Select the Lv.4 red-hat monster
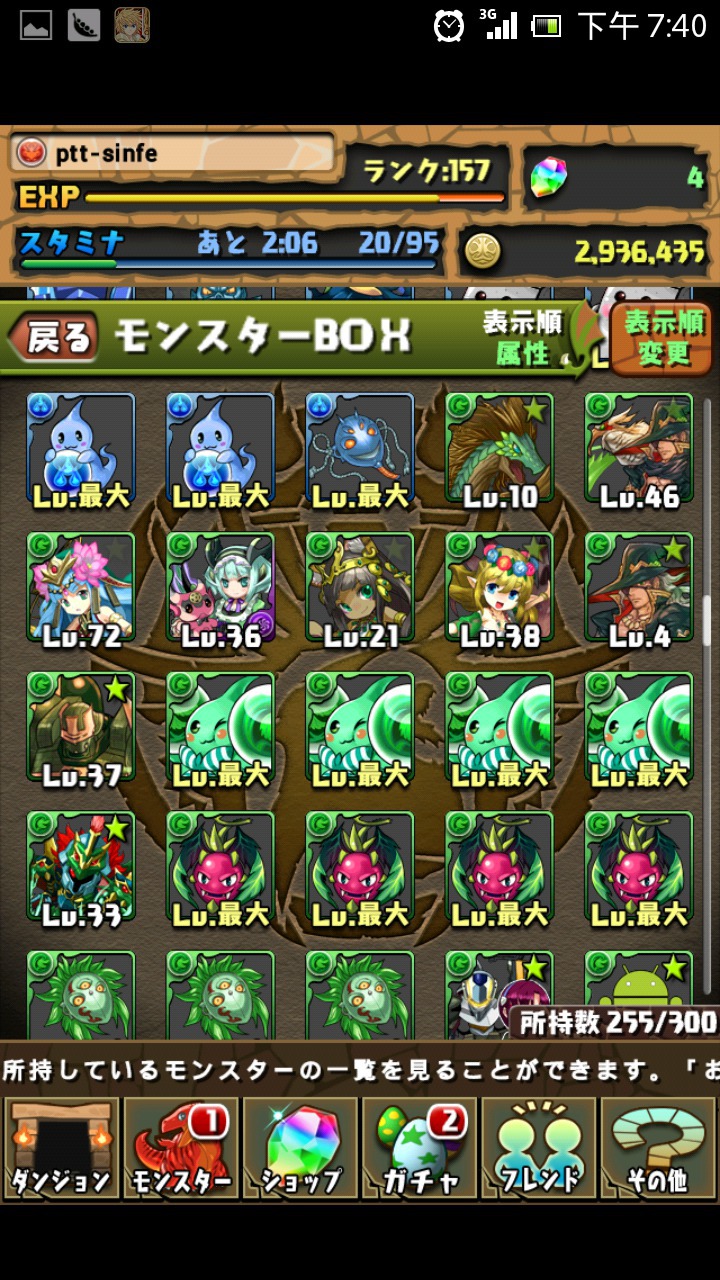The width and height of the screenshot is (720, 1280). pos(638,588)
